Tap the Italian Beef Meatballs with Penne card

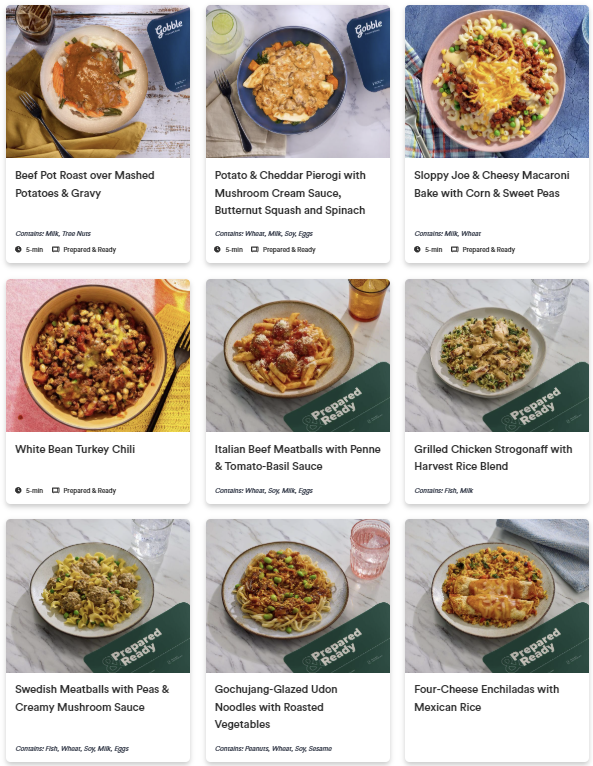pyautogui.click(x=297, y=391)
